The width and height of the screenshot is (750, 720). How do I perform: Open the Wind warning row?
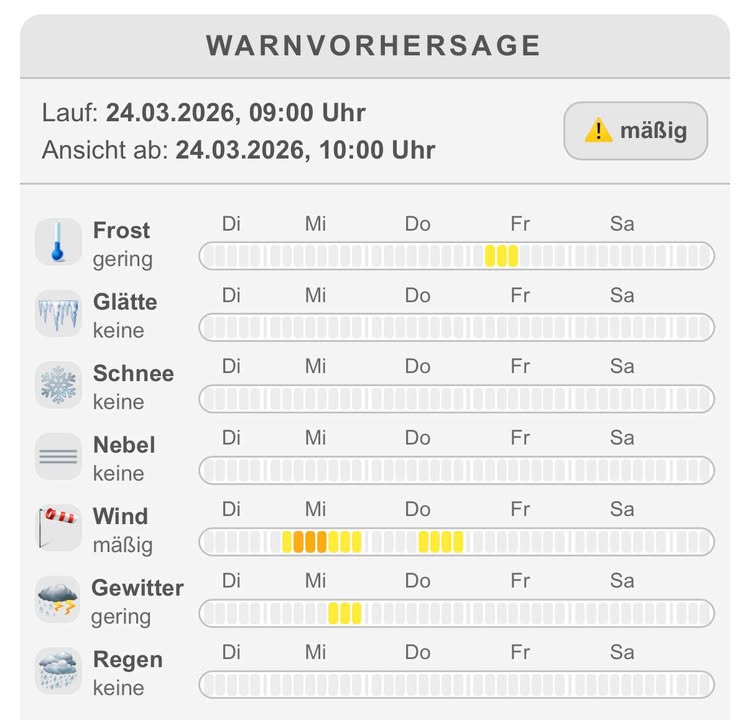pos(121,530)
